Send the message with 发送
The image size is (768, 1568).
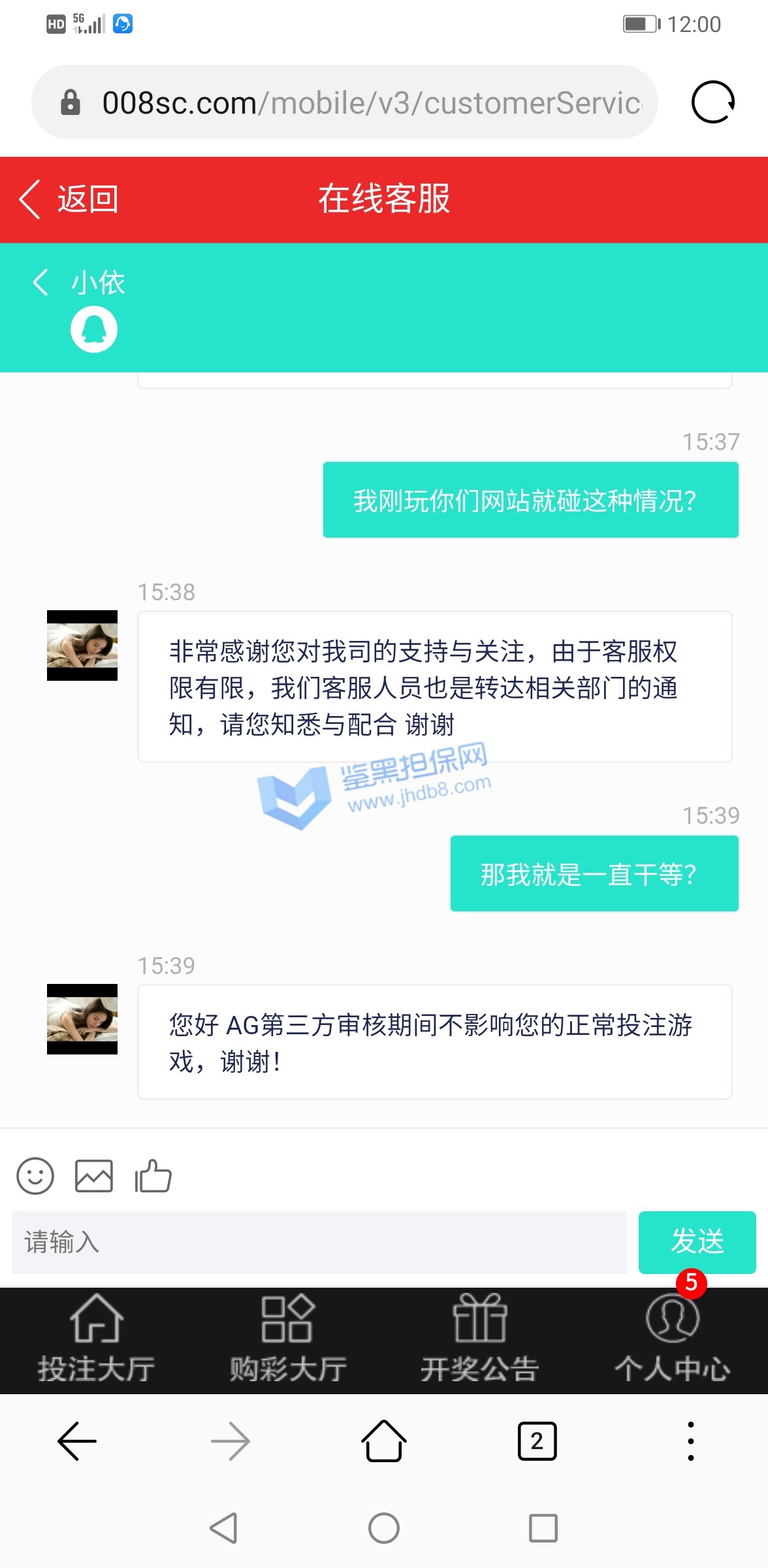point(697,1242)
